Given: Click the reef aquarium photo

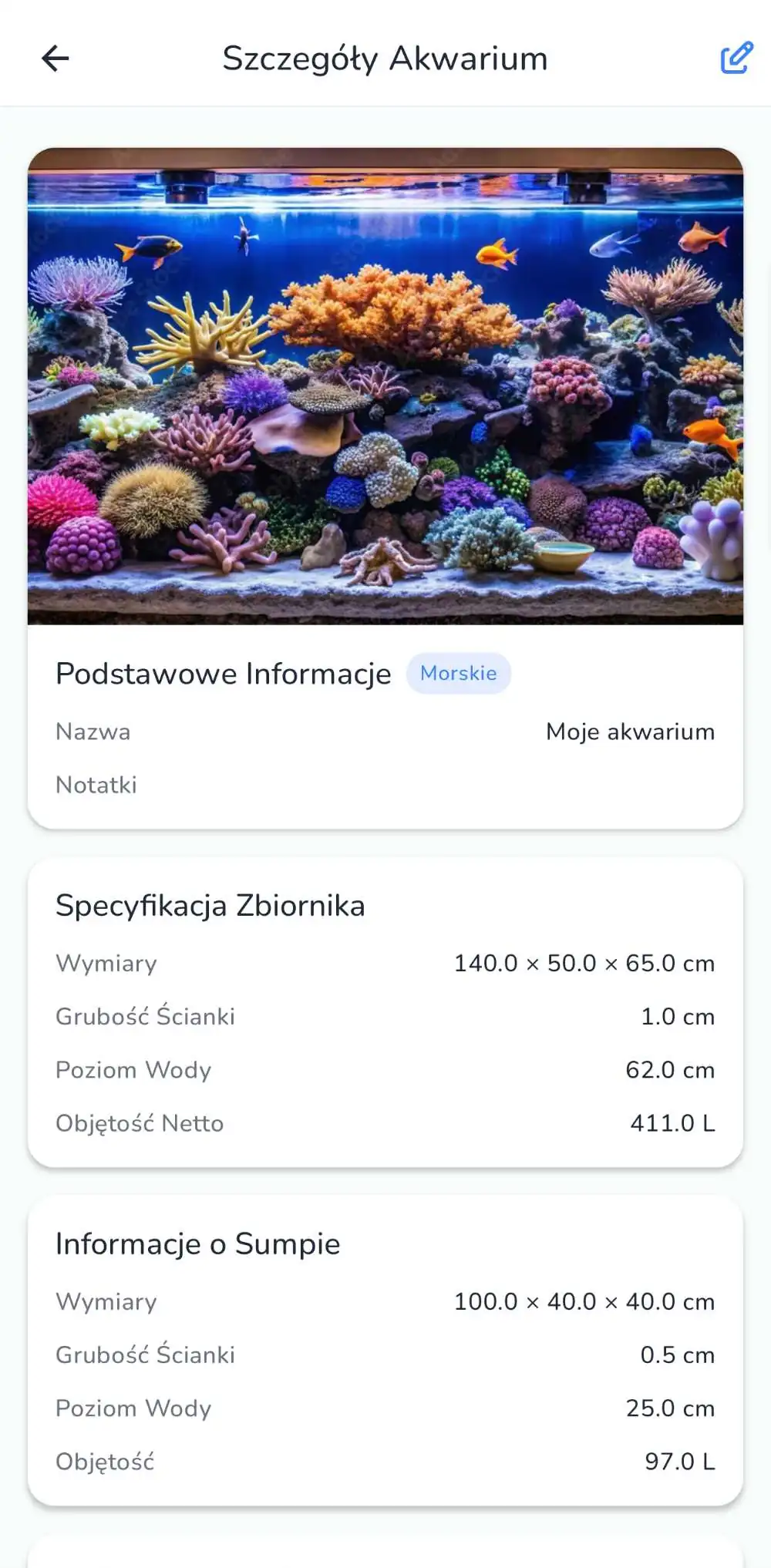Looking at the screenshot, I should point(384,388).
